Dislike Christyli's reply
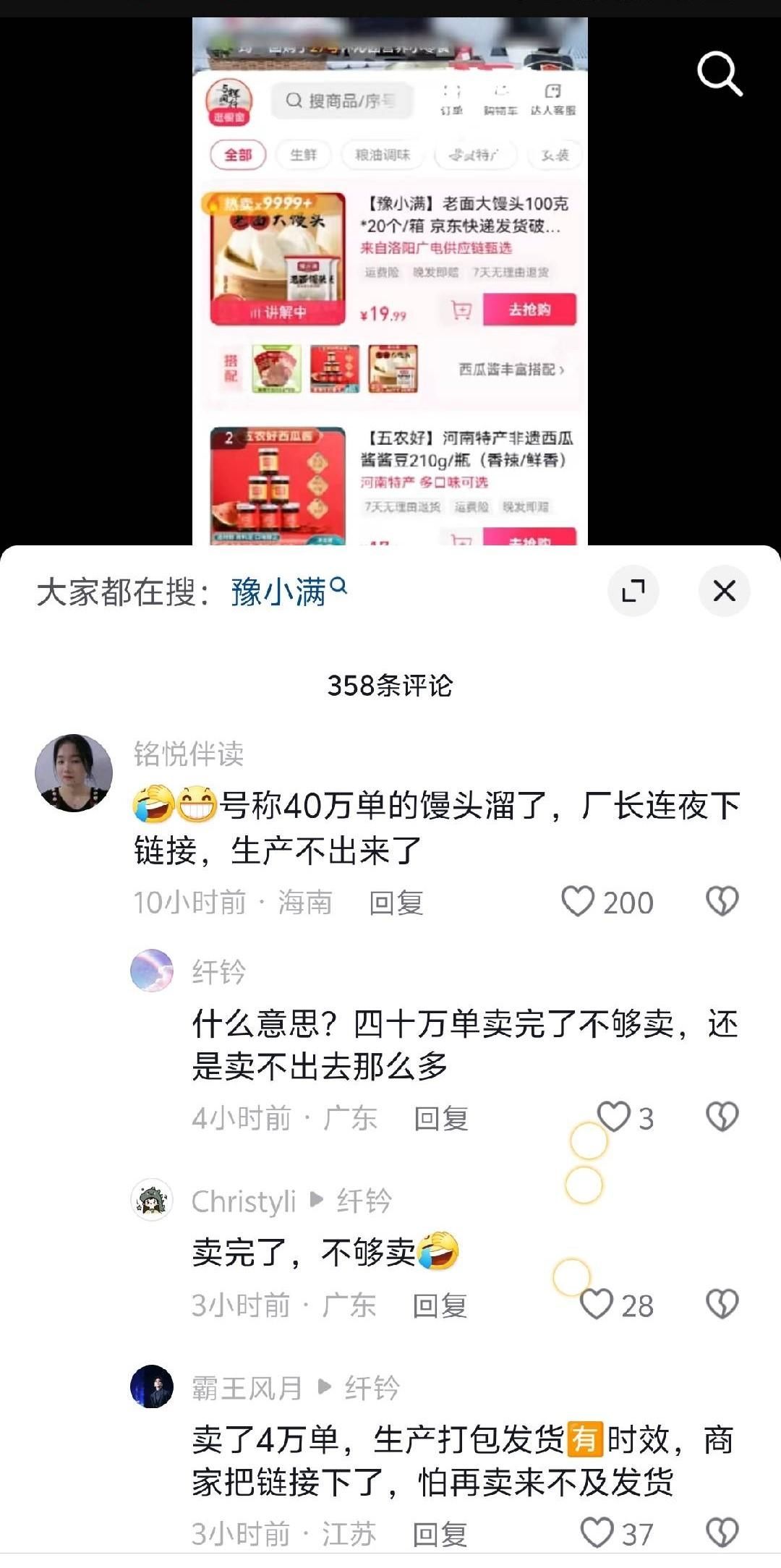781x1568 pixels. tap(722, 1305)
